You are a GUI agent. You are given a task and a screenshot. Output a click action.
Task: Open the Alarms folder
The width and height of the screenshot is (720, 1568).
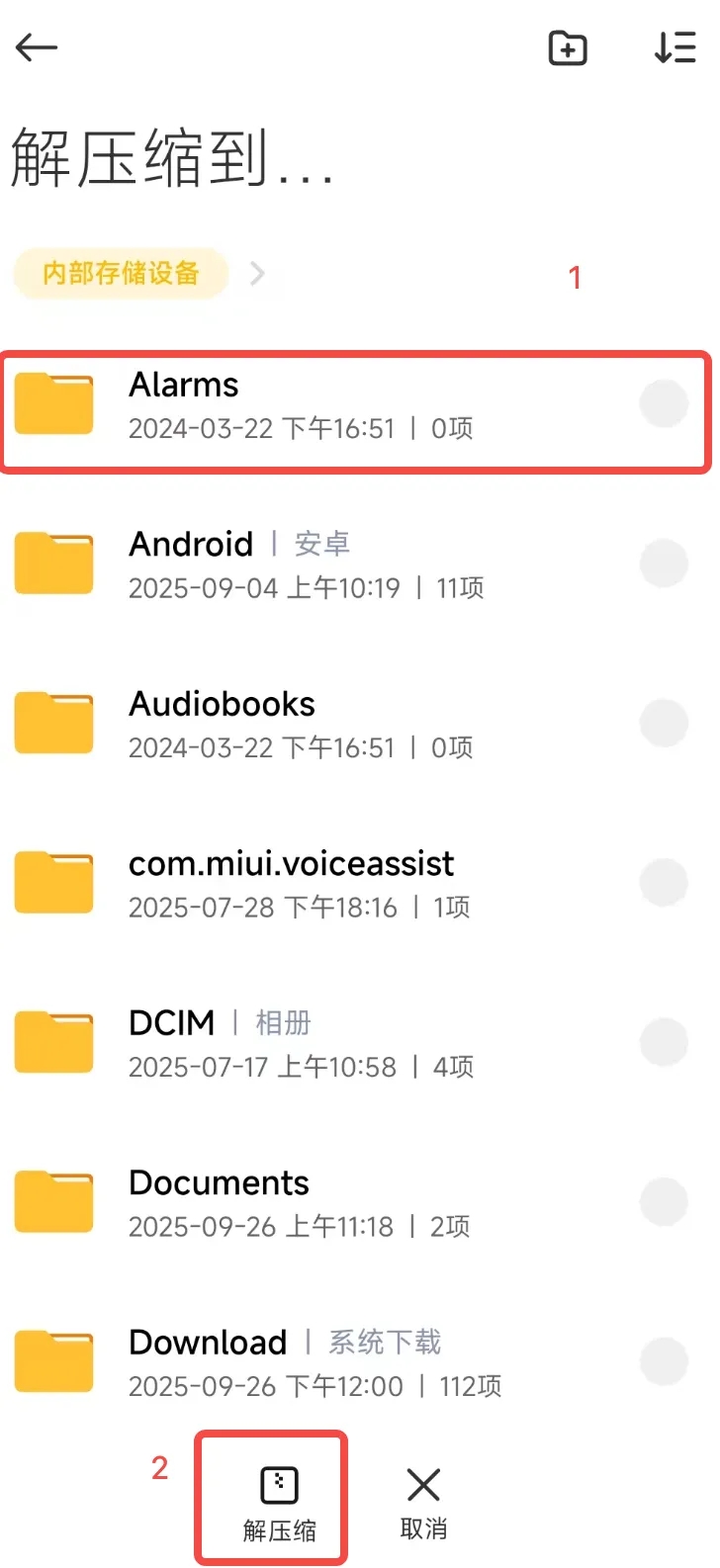tap(297, 405)
